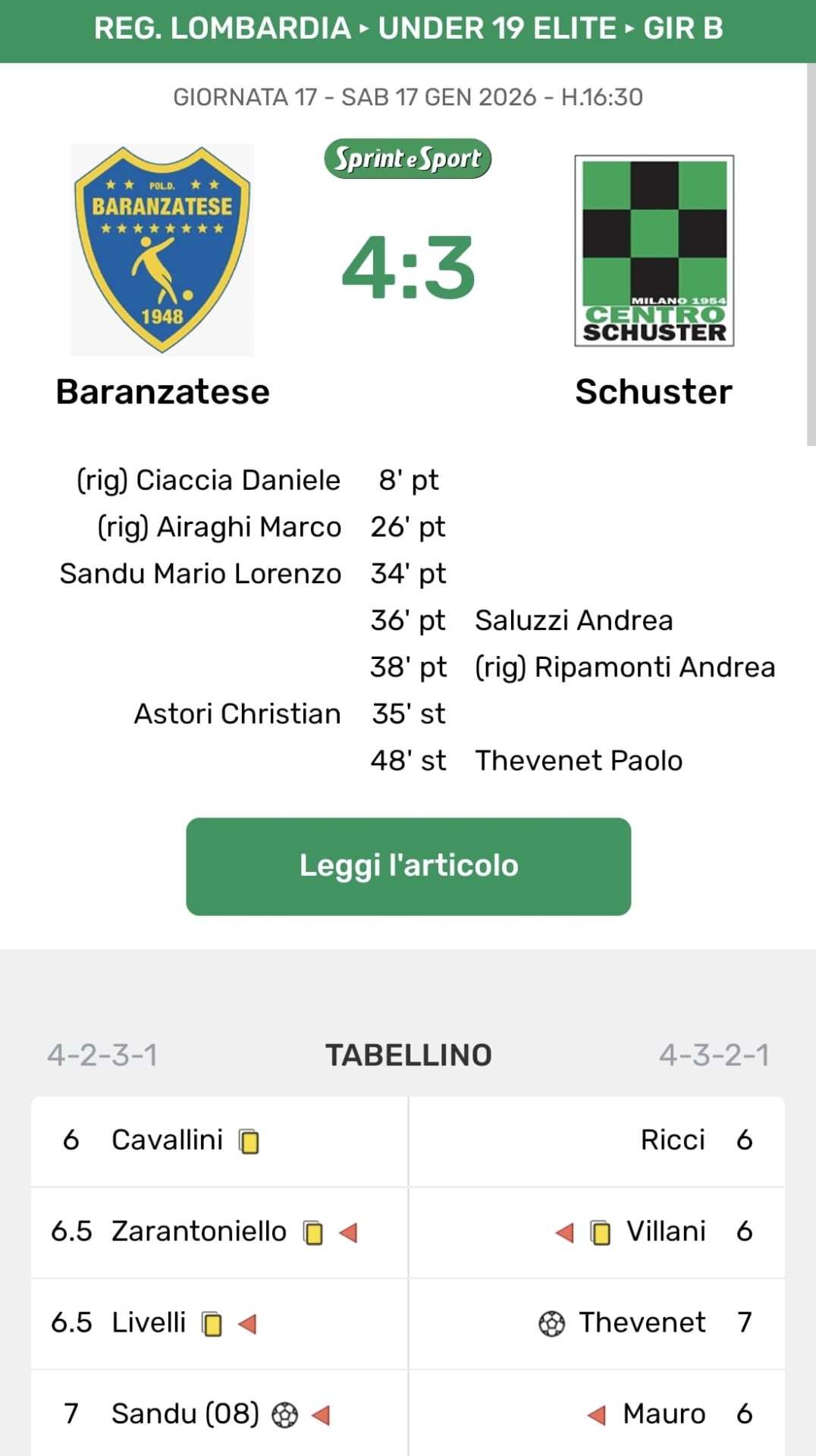This screenshot has height=1456, width=816.
Task: Open the Centro Schuster team crest
Action: click(654, 251)
